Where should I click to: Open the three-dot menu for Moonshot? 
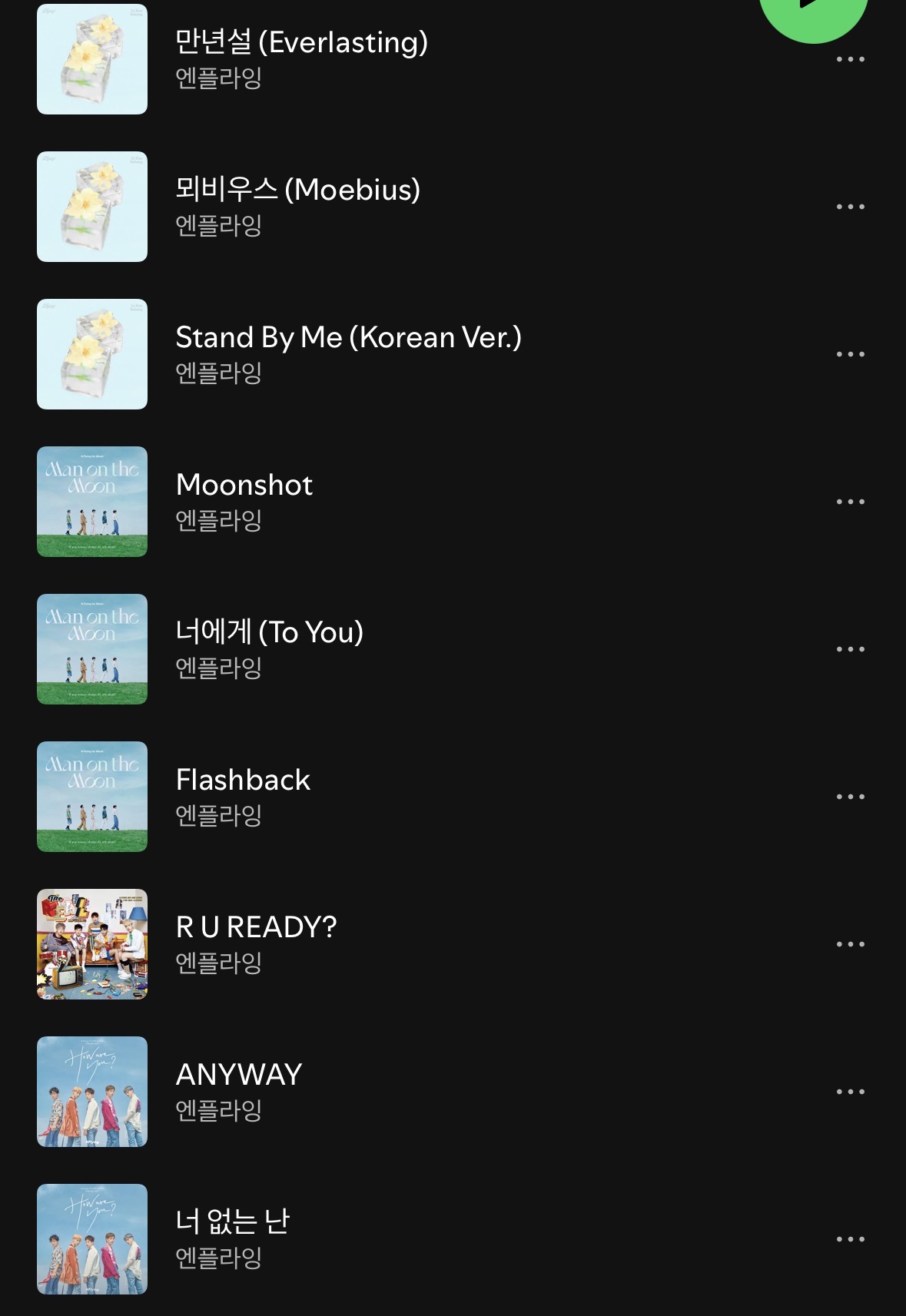(x=850, y=502)
